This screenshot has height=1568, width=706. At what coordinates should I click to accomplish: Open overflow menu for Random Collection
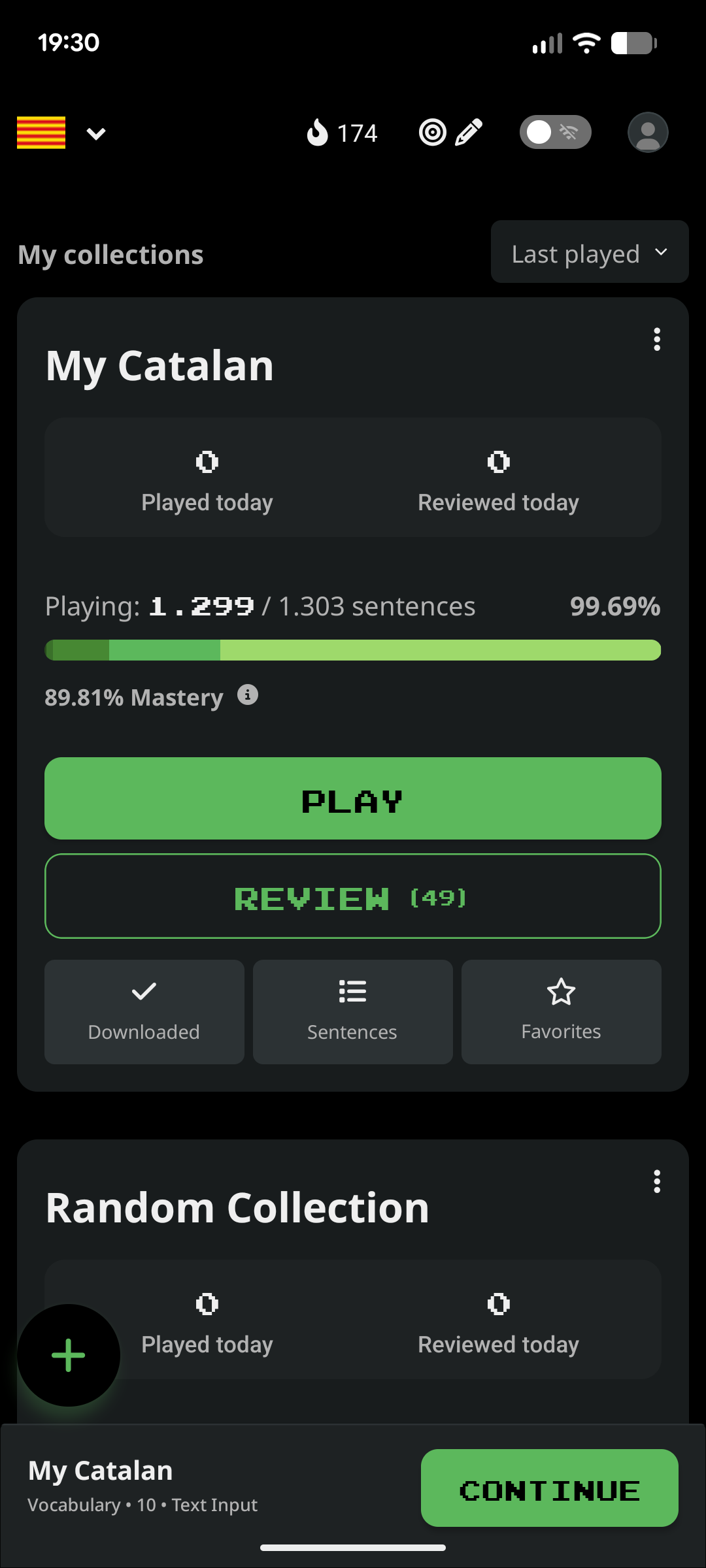tap(656, 1181)
